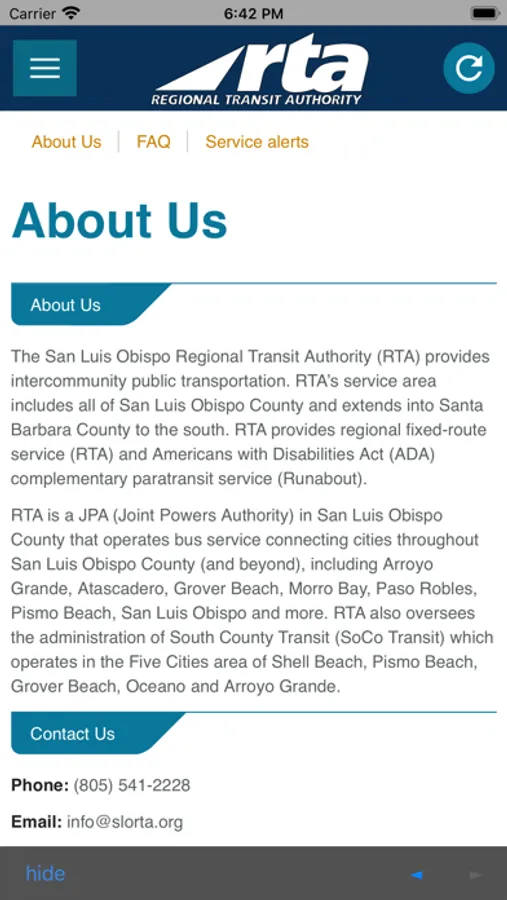View Service alerts
Screen dimensions: 507x900
(257, 142)
